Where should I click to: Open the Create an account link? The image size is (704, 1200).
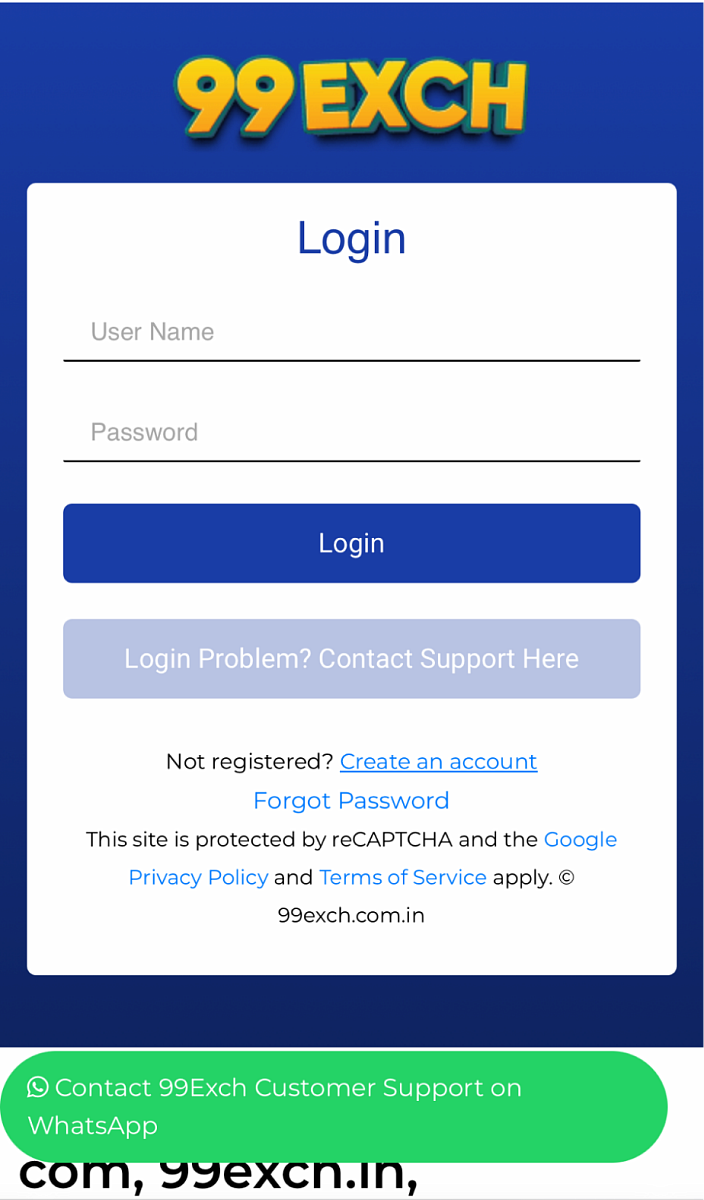[438, 762]
